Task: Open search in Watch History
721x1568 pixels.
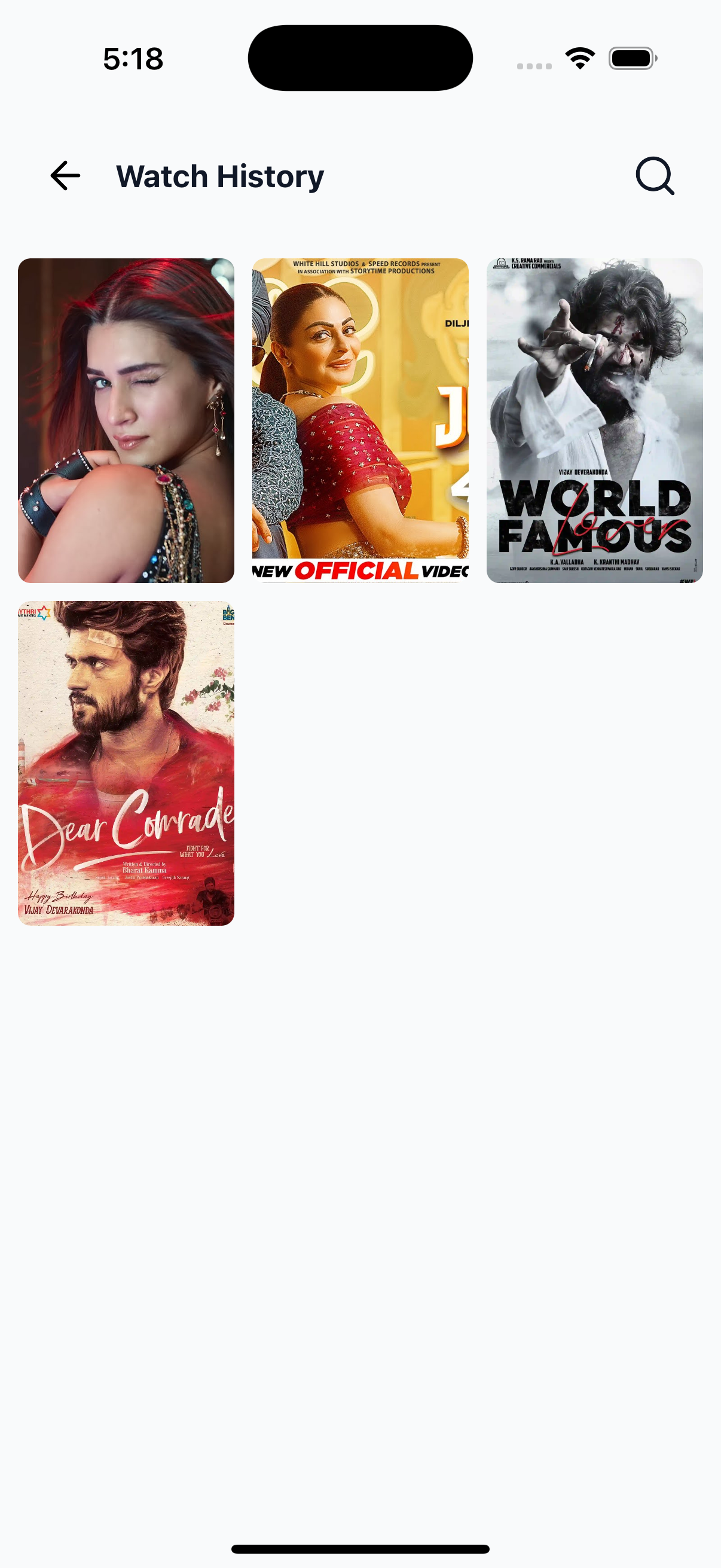Action: tap(655, 176)
